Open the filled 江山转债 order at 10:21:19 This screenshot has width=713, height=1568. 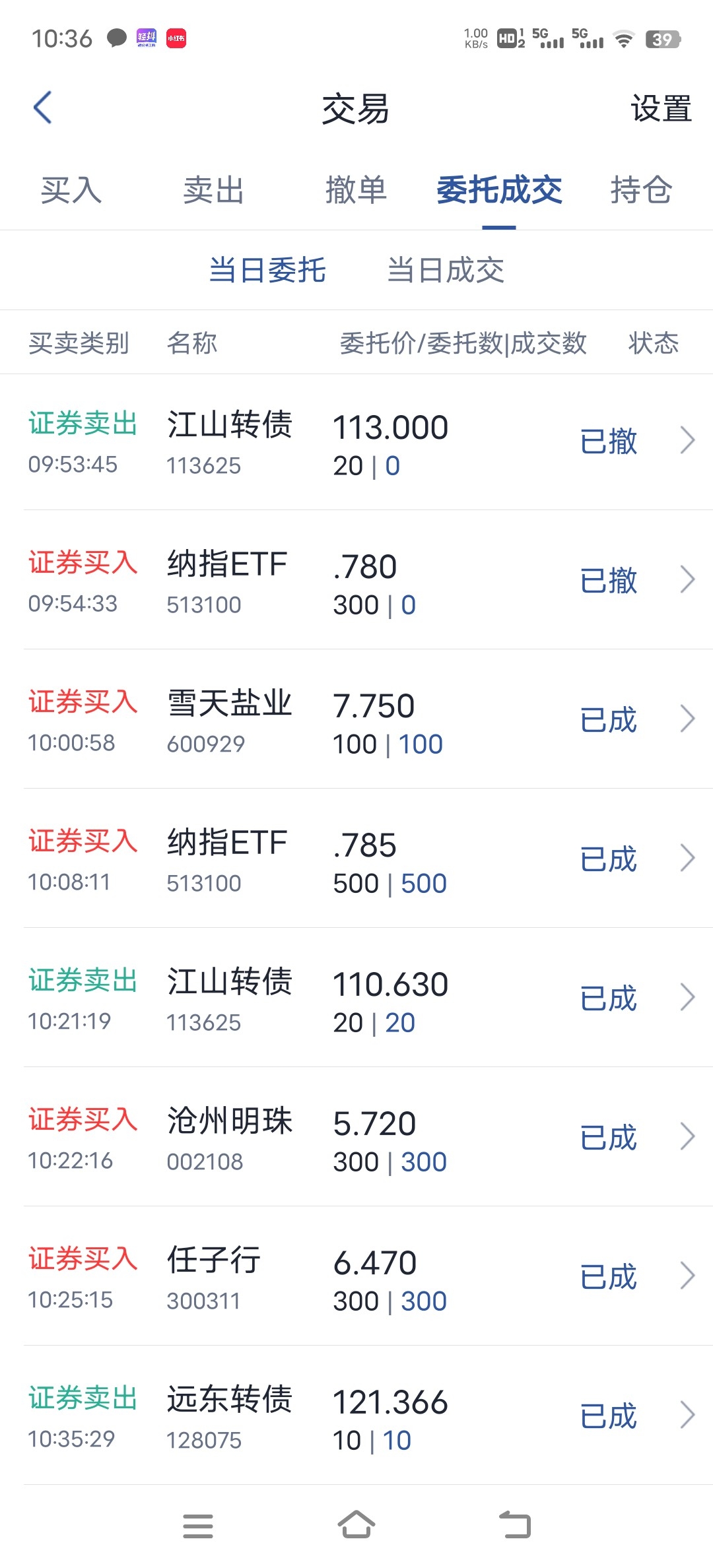356,998
